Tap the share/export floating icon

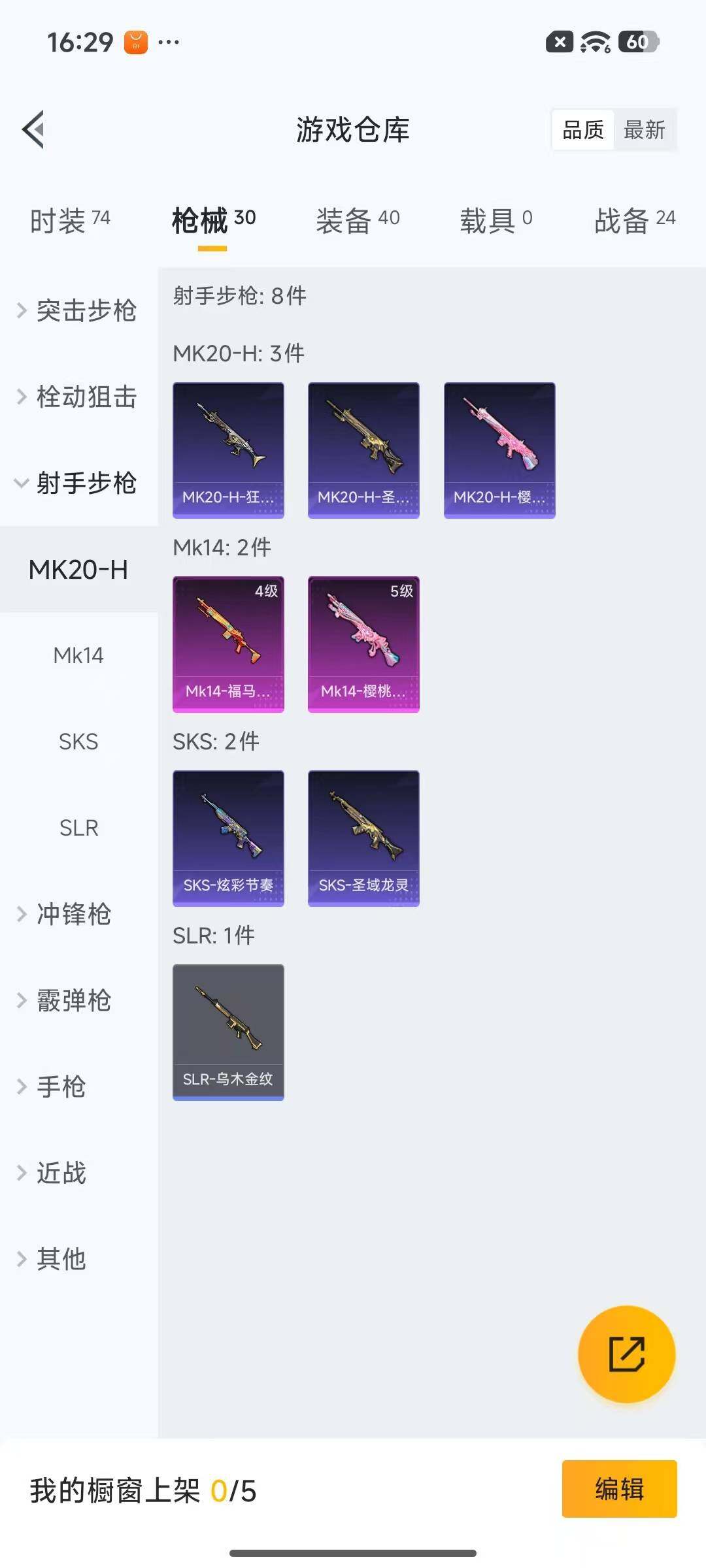click(626, 1354)
